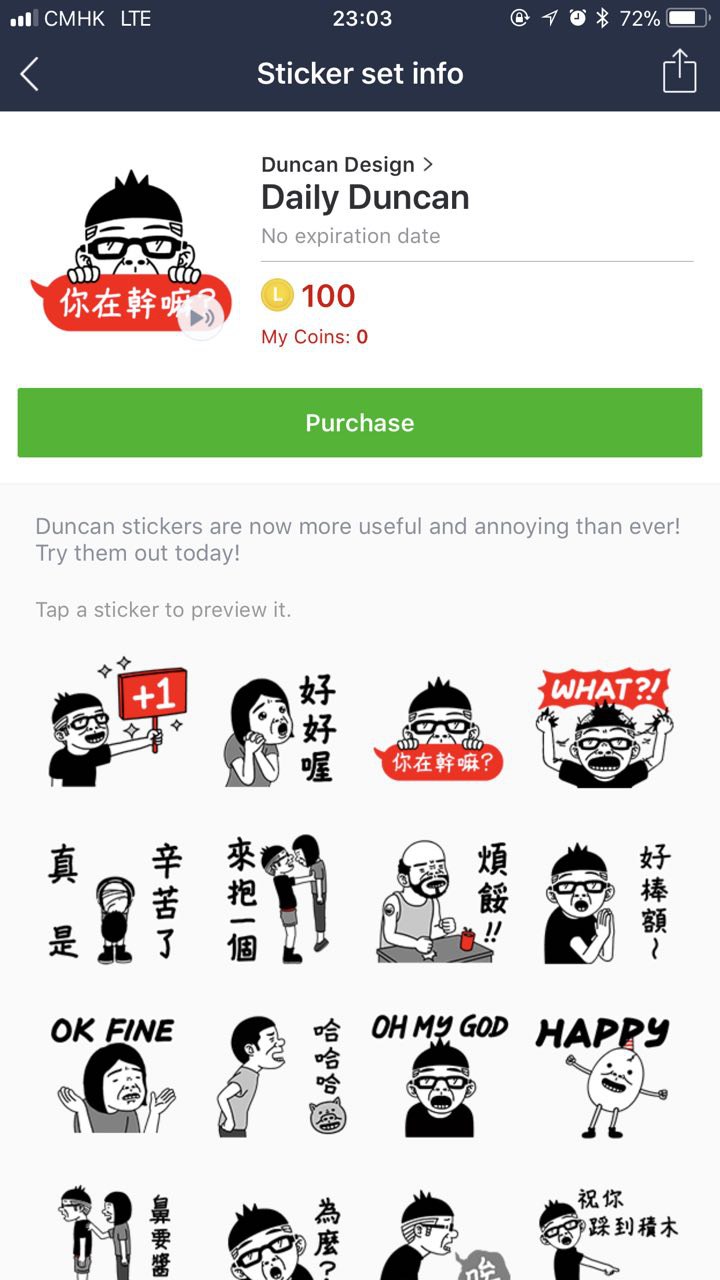This screenshot has height=1280, width=720.
Task: Preview the 真是辛苦了 sticker
Action: (x=115, y=902)
